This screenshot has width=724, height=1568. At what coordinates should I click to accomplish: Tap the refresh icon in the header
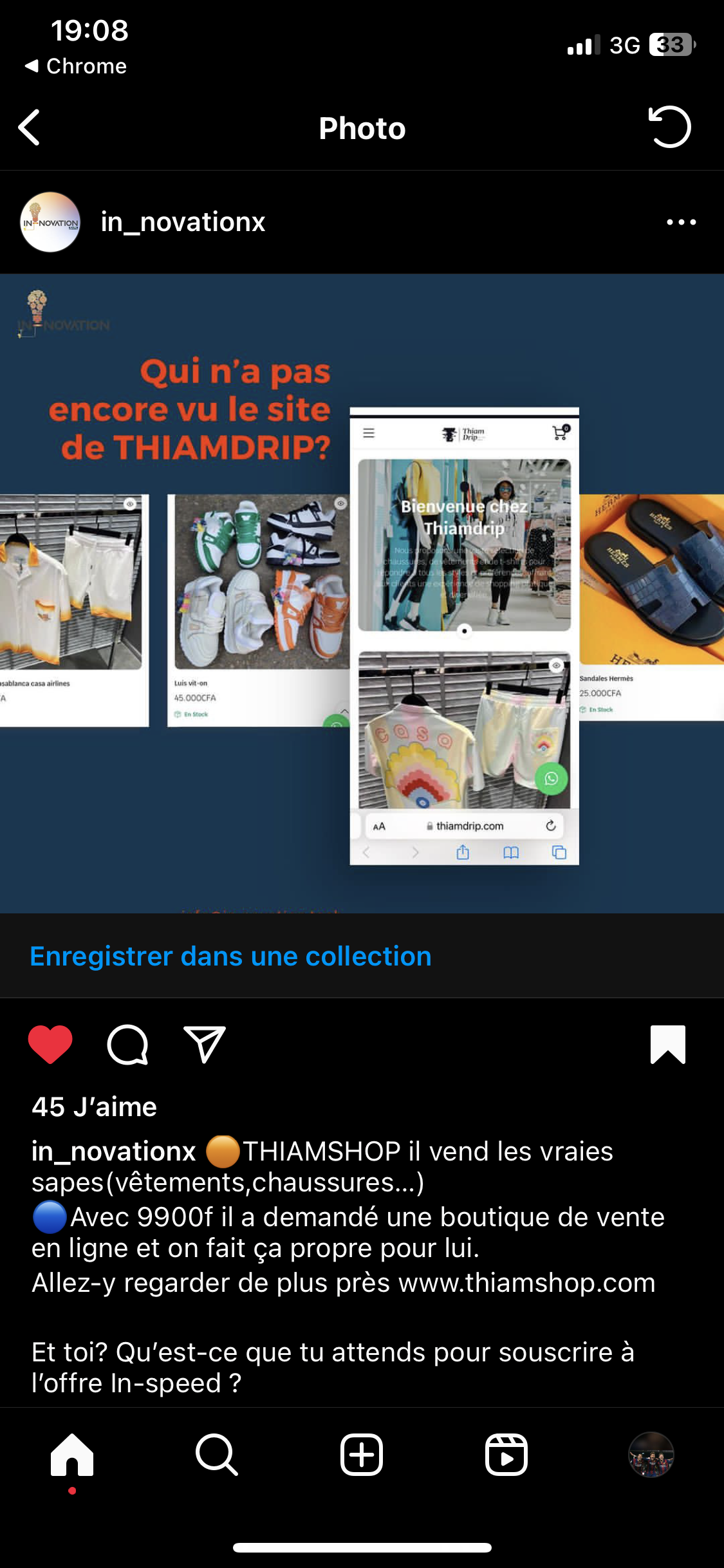click(669, 127)
